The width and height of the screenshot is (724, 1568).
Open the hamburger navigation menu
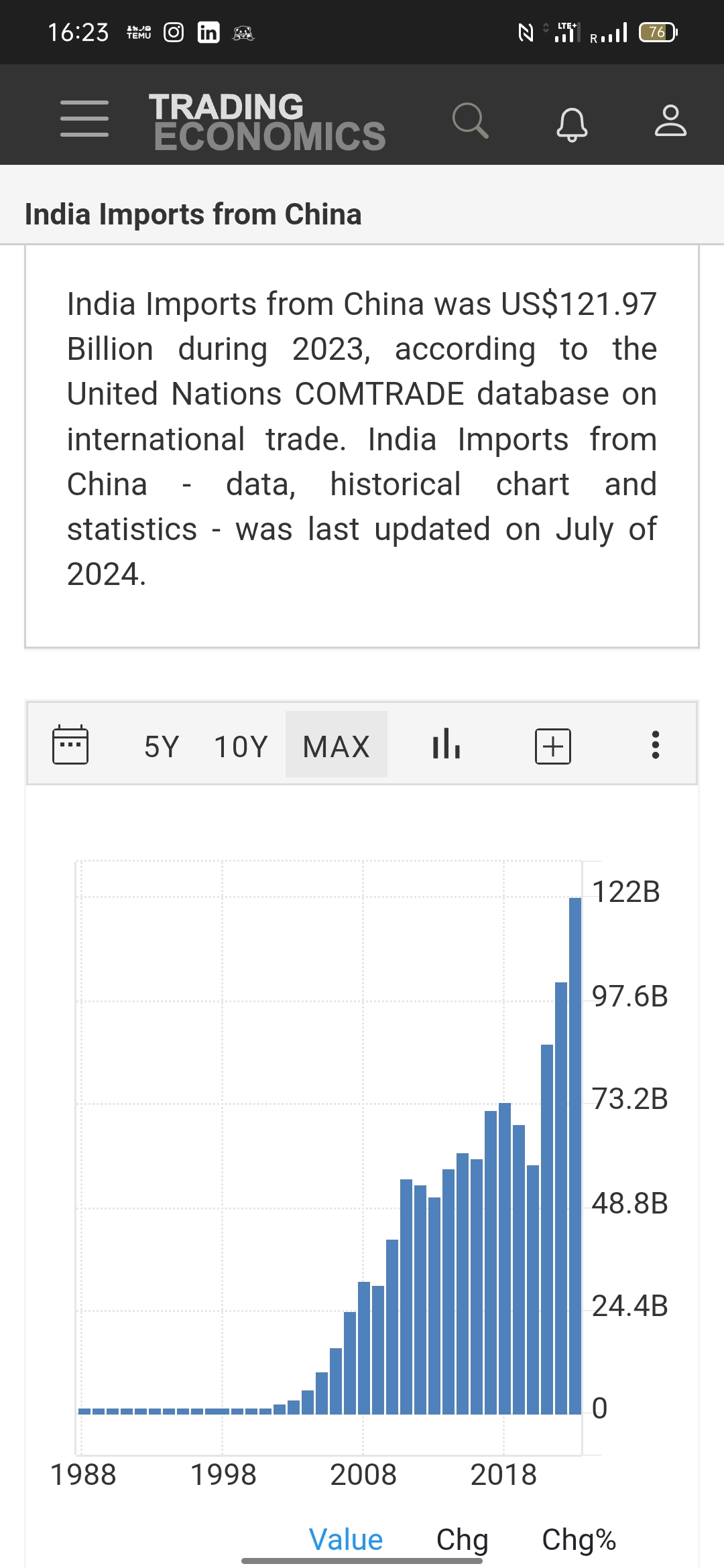84,119
